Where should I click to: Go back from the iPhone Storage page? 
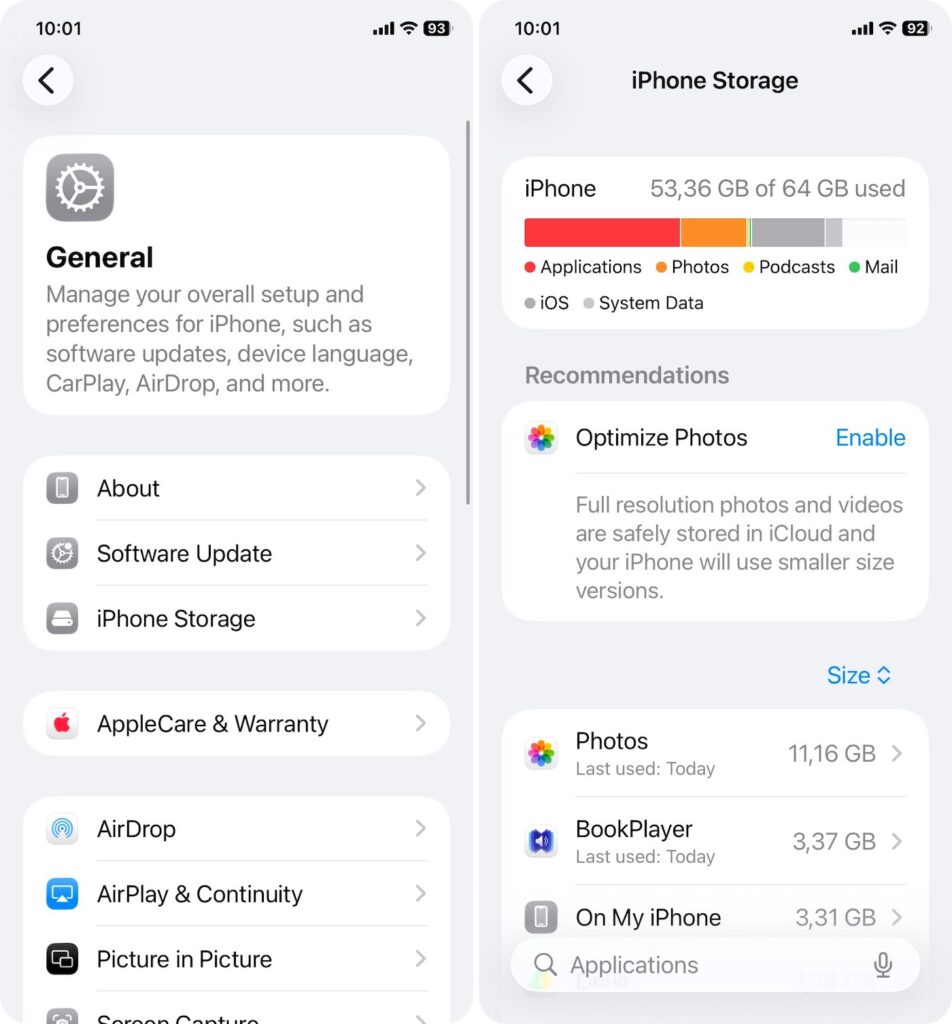tap(526, 80)
